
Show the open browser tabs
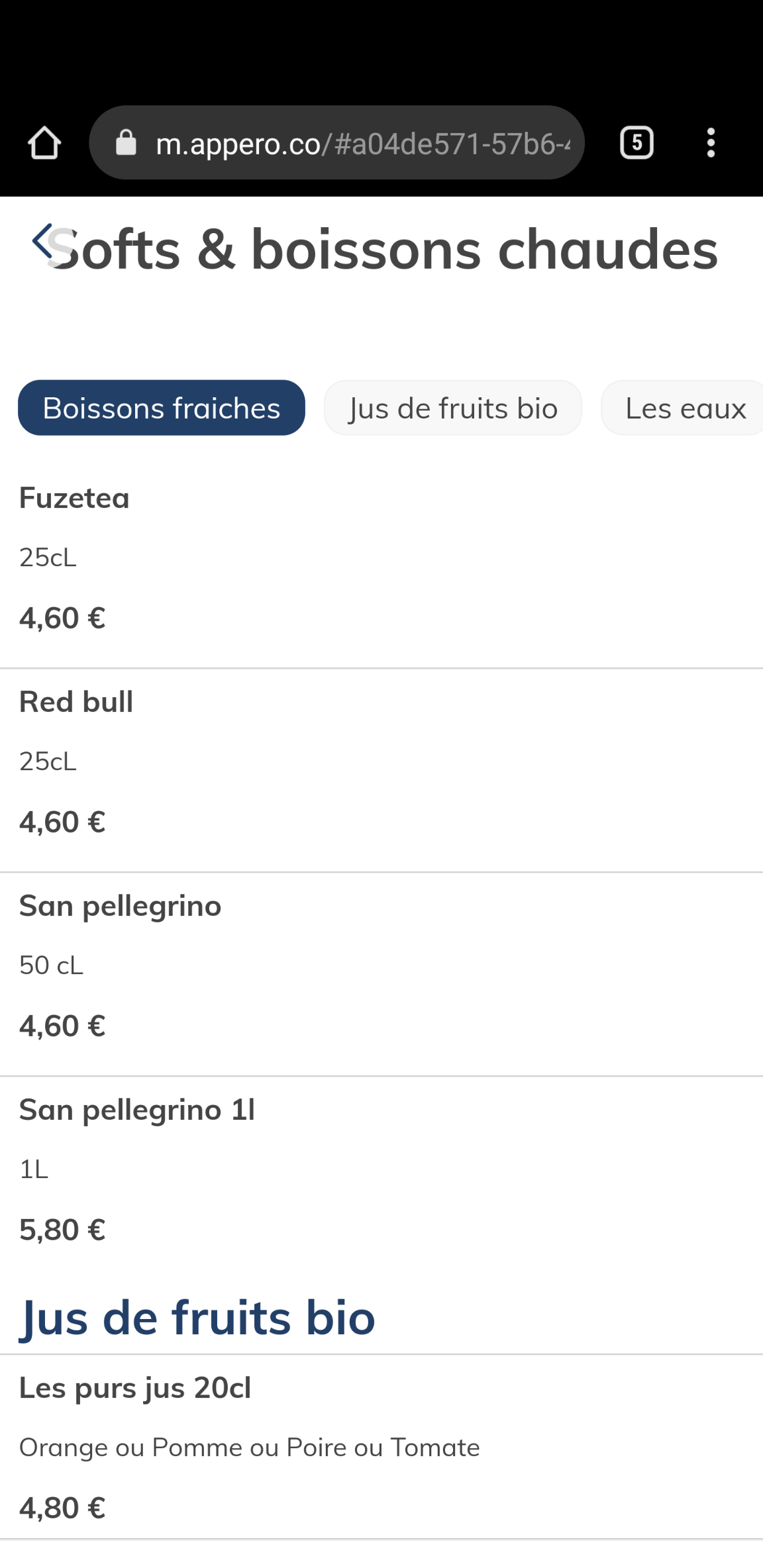(x=636, y=143)
